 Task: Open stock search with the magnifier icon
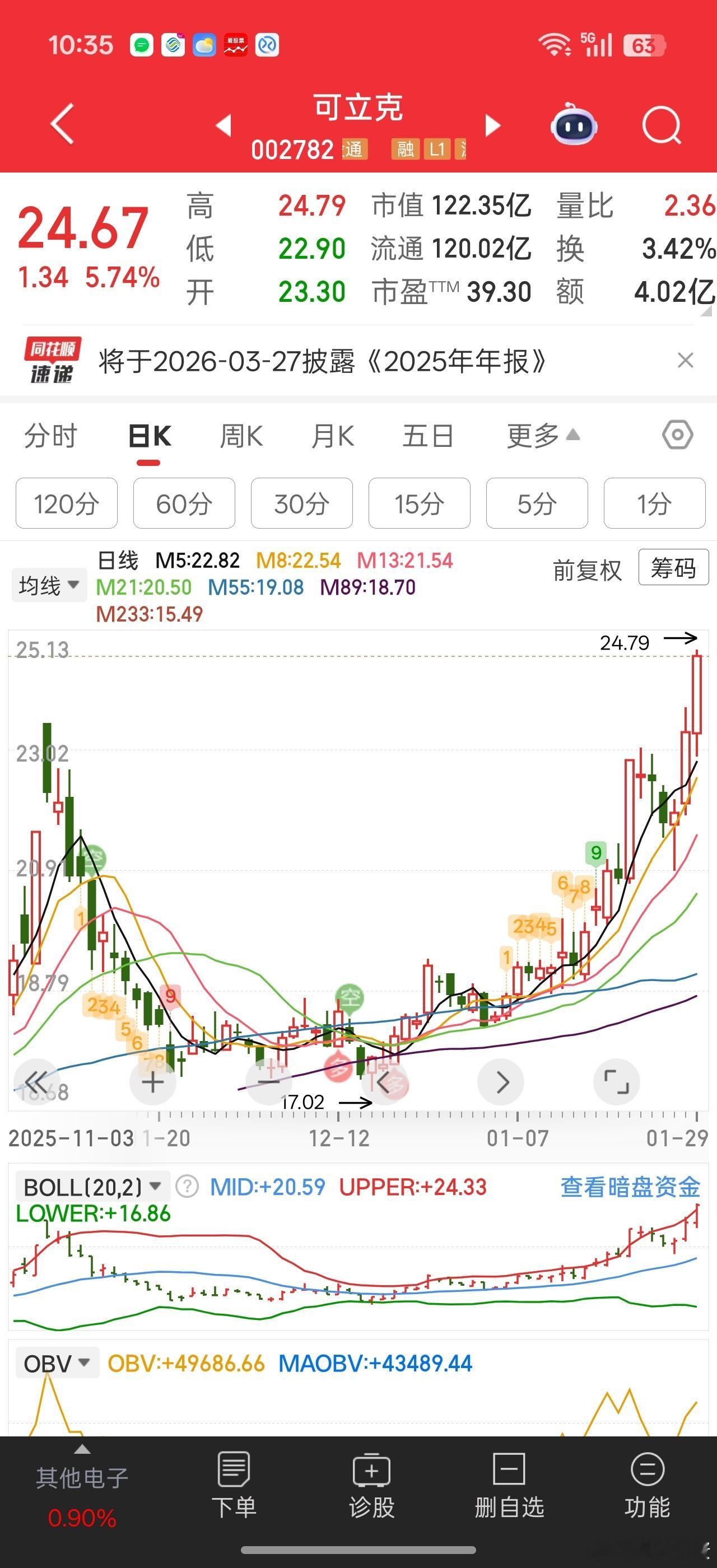[662, 125]
